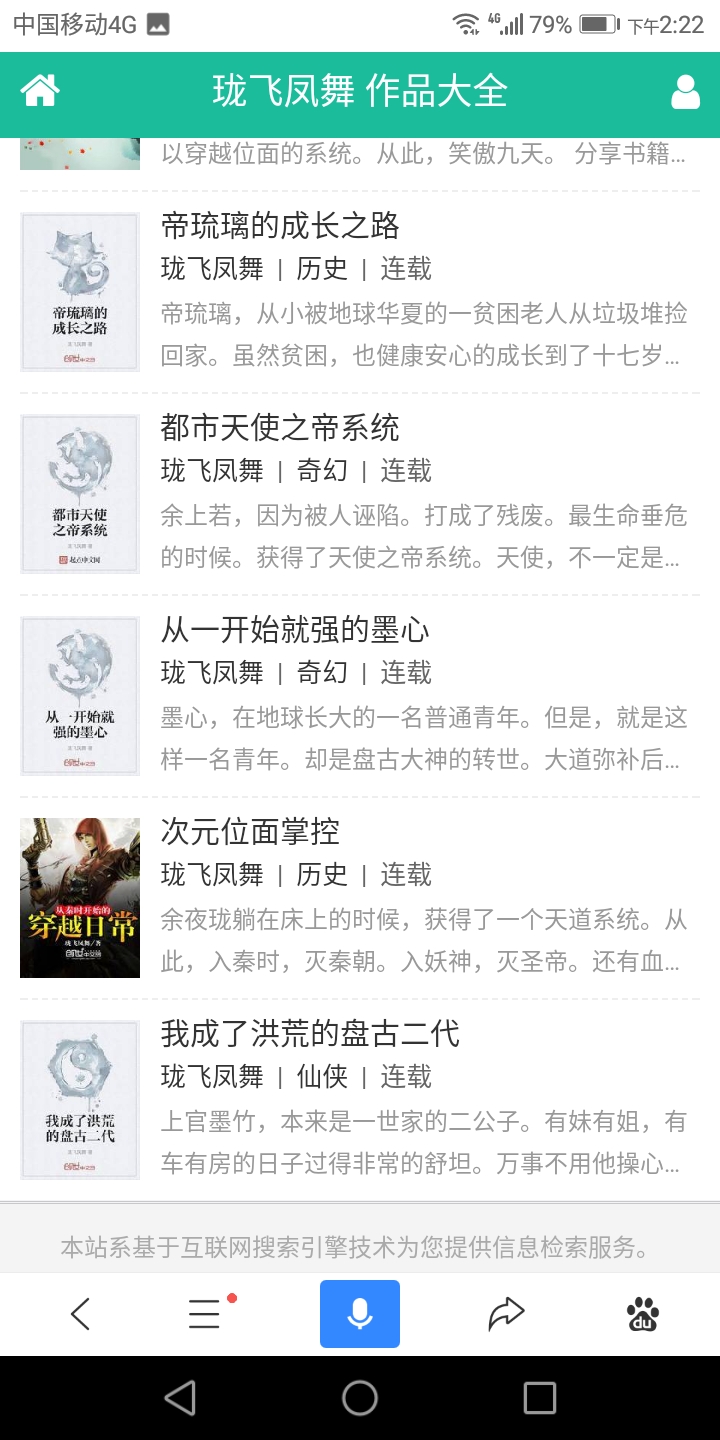720x1440 pixels.
Task: Go back with the browser back arrow
Action: [81, 1314]
